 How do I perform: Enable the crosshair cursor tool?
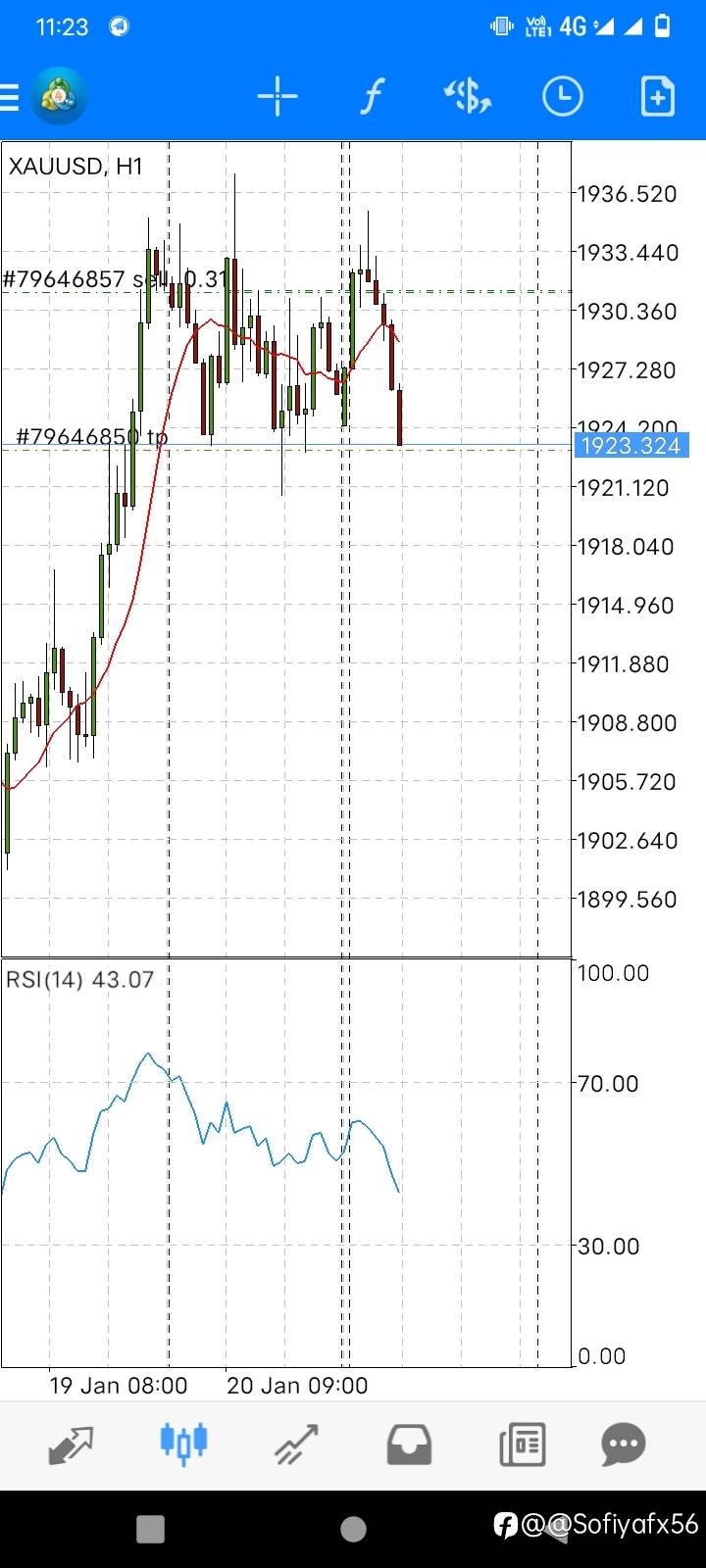tap(277, 96)
